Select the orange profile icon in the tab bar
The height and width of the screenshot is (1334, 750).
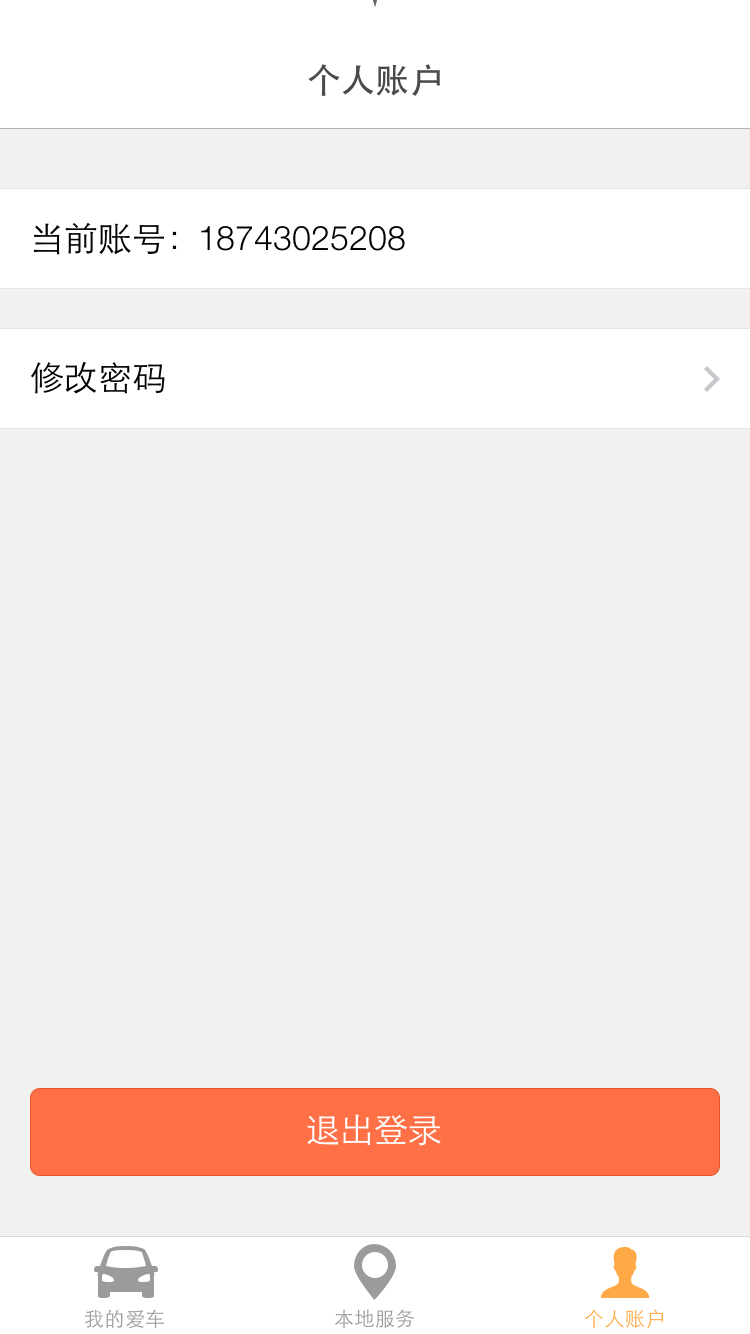[x=624, y=1271]
